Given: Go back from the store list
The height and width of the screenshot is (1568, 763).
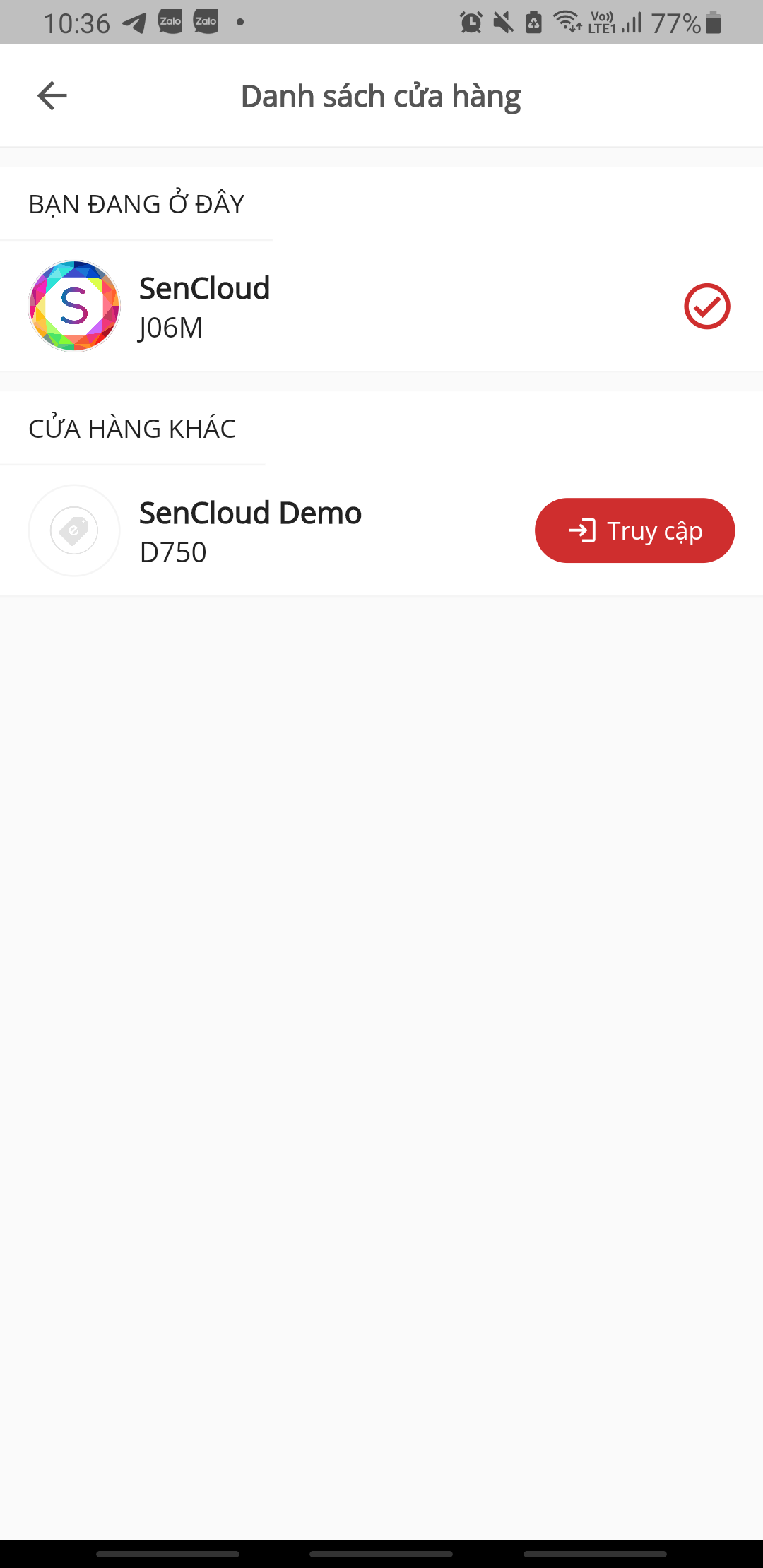Looking at the screenshot, I should (52, 96).
